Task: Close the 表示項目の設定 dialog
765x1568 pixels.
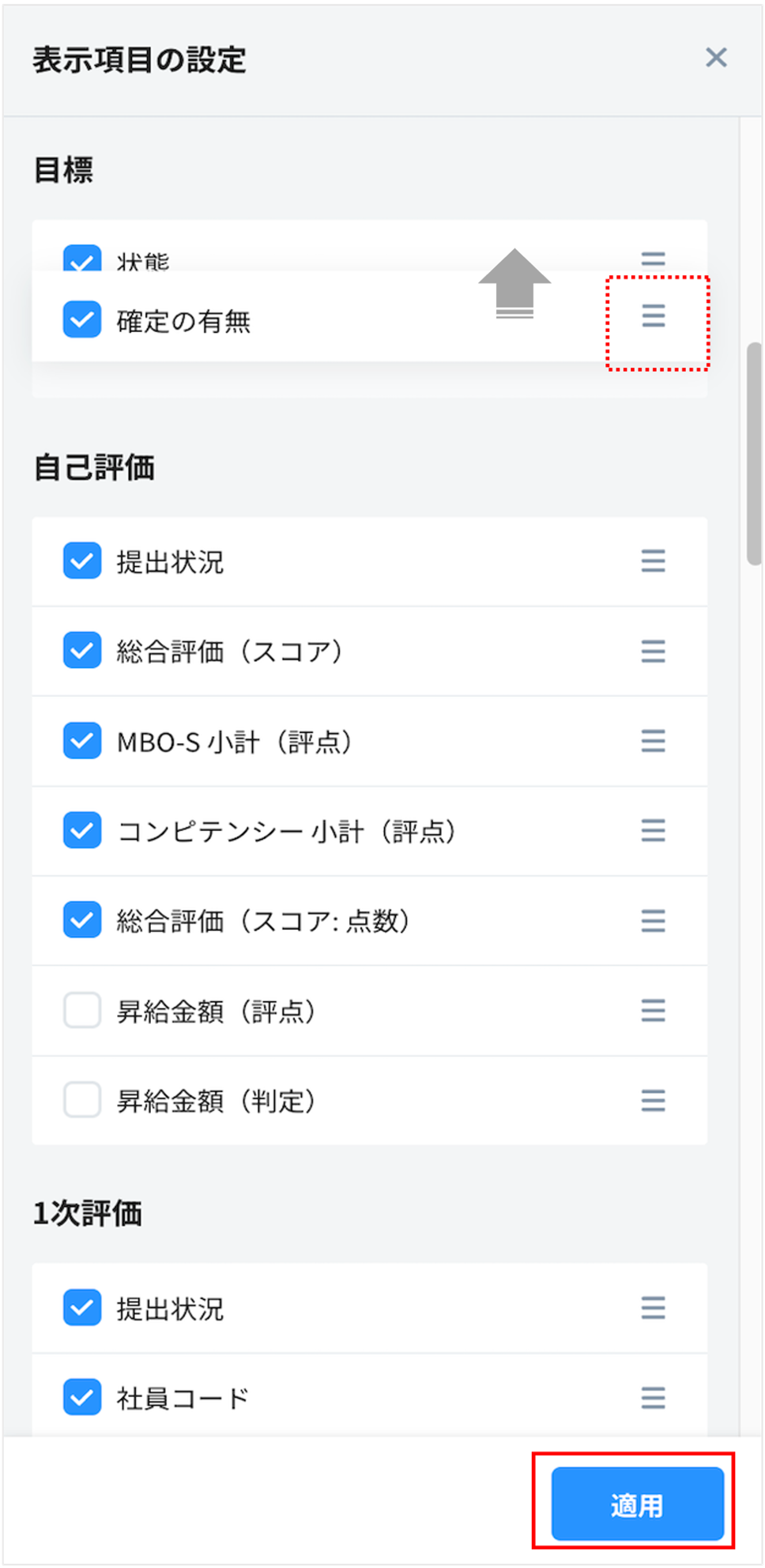Action: pos(716,58)
